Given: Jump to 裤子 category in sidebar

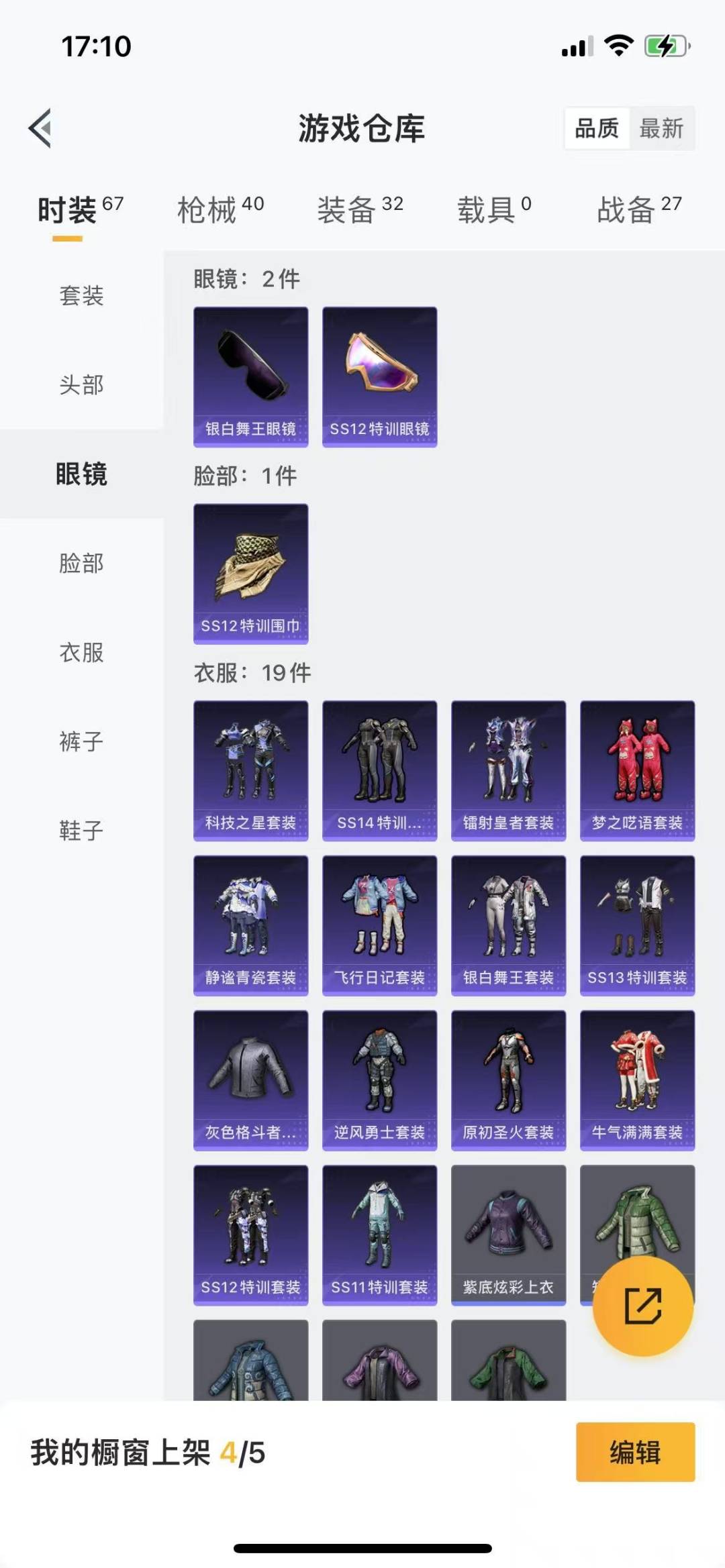Looking at the screenshot, I should coord(81,741).
